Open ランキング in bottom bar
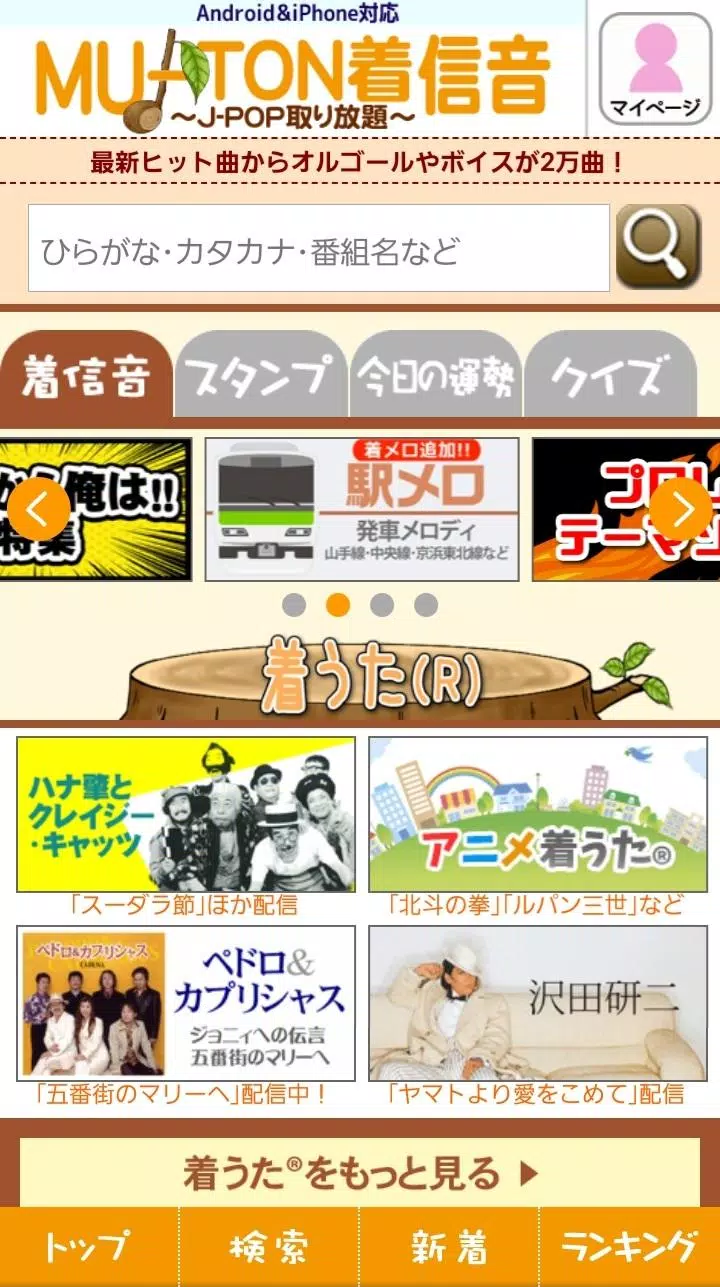Viewport: 720px width, 1287px height. pyautogui.click(x=630, y=1247)
